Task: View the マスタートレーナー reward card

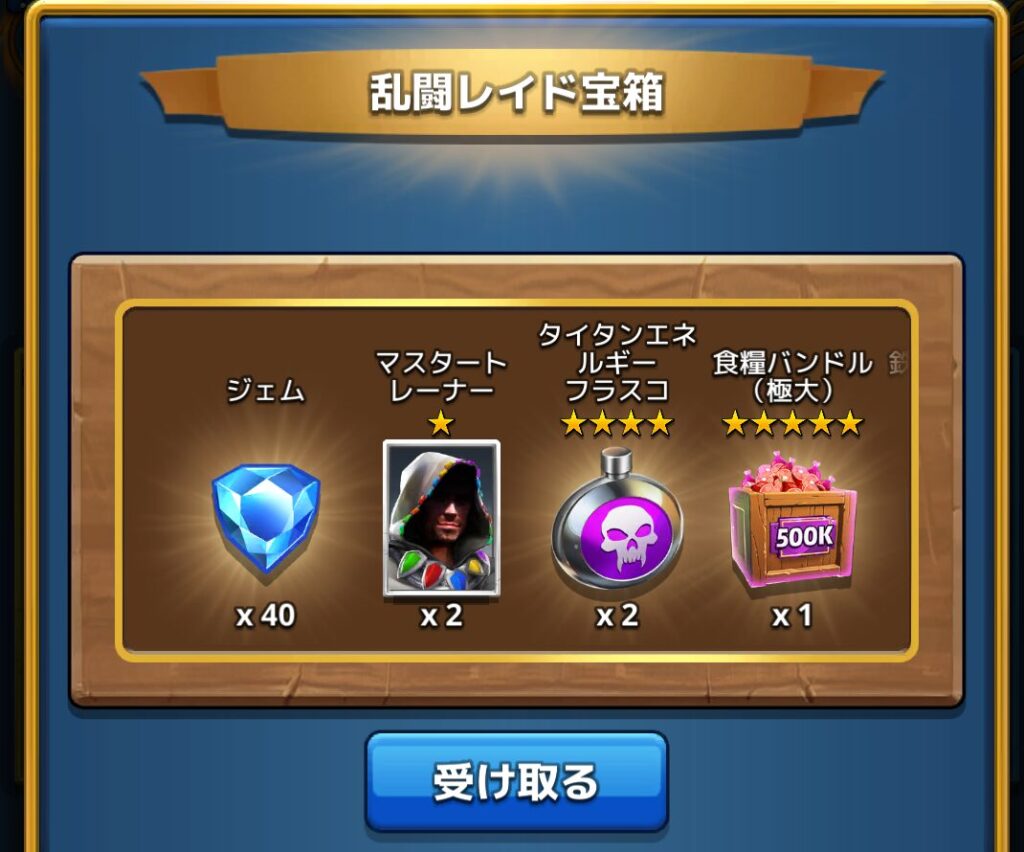Action: pos(441,518)
